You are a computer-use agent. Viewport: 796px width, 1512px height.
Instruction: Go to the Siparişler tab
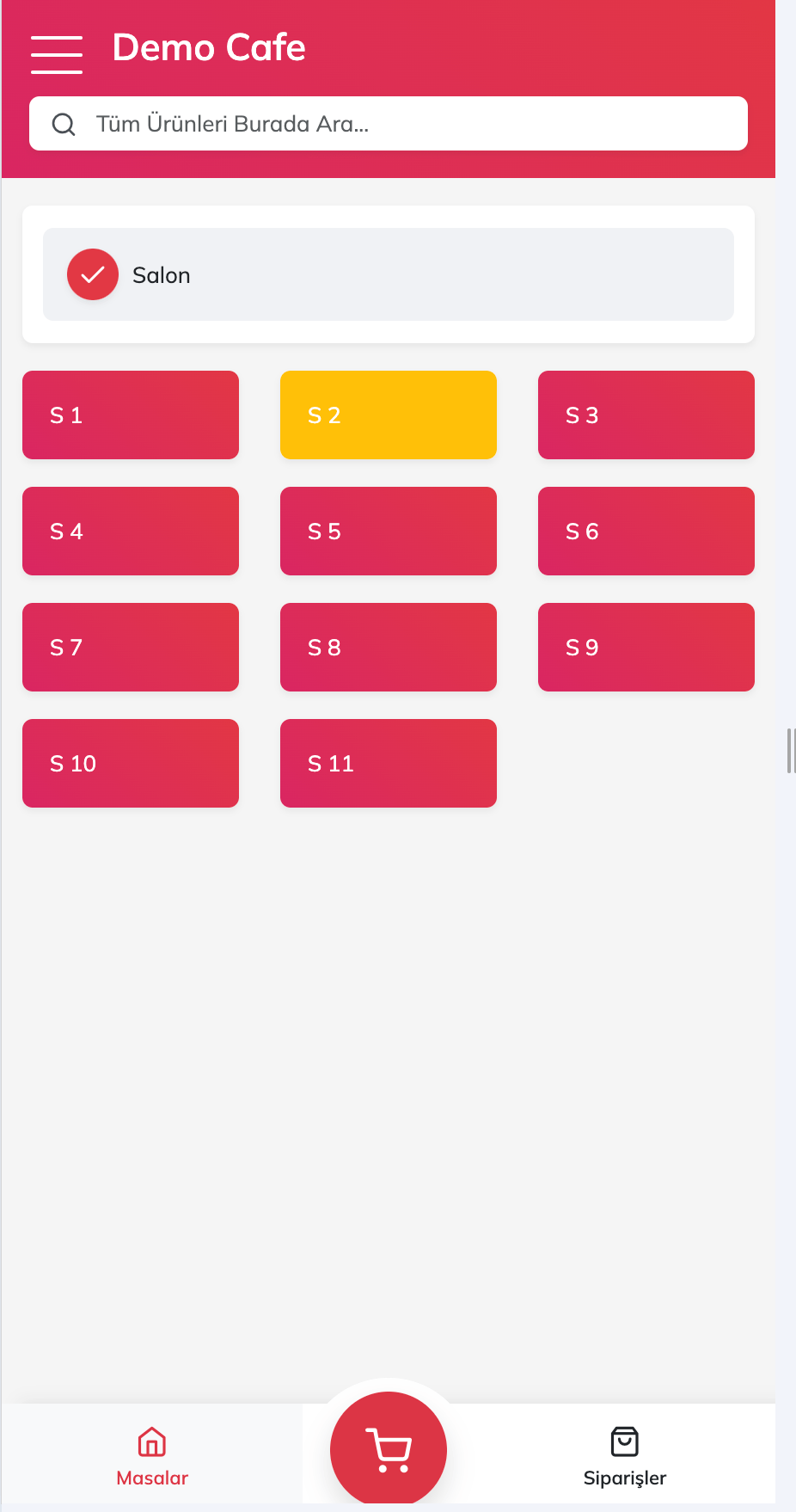pyautogui.click(x=625, y=1456)
